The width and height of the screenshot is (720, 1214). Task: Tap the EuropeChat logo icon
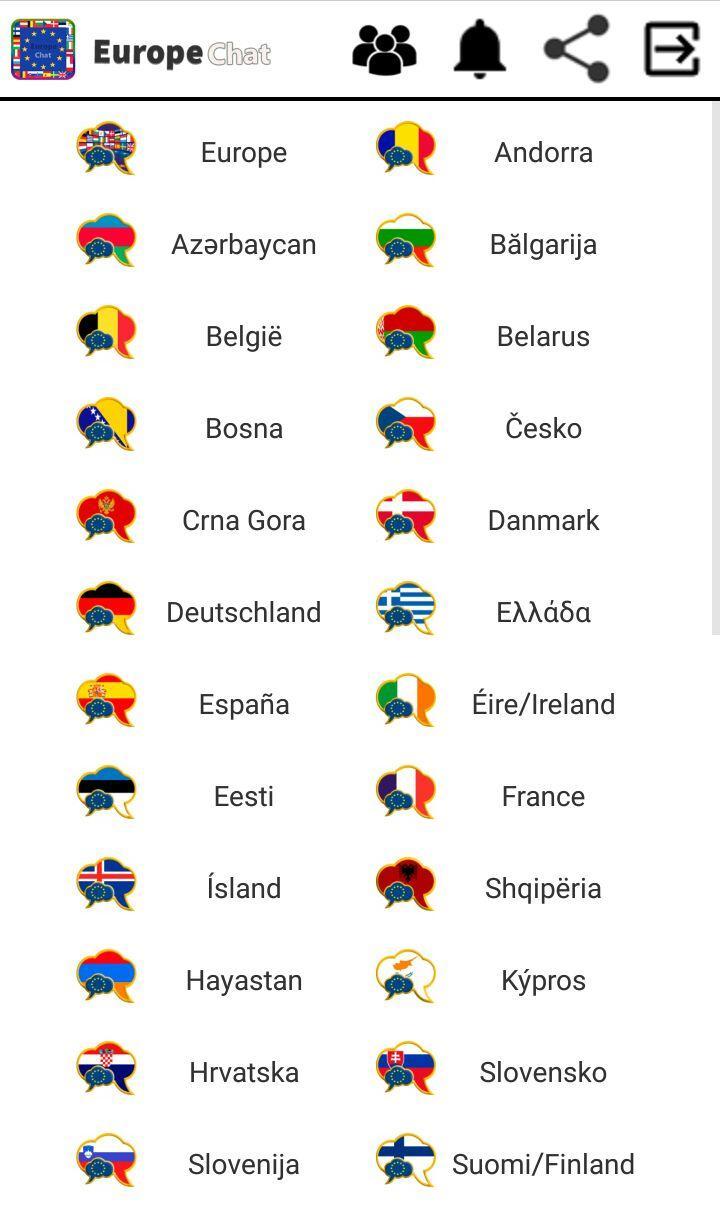point(43,46)
